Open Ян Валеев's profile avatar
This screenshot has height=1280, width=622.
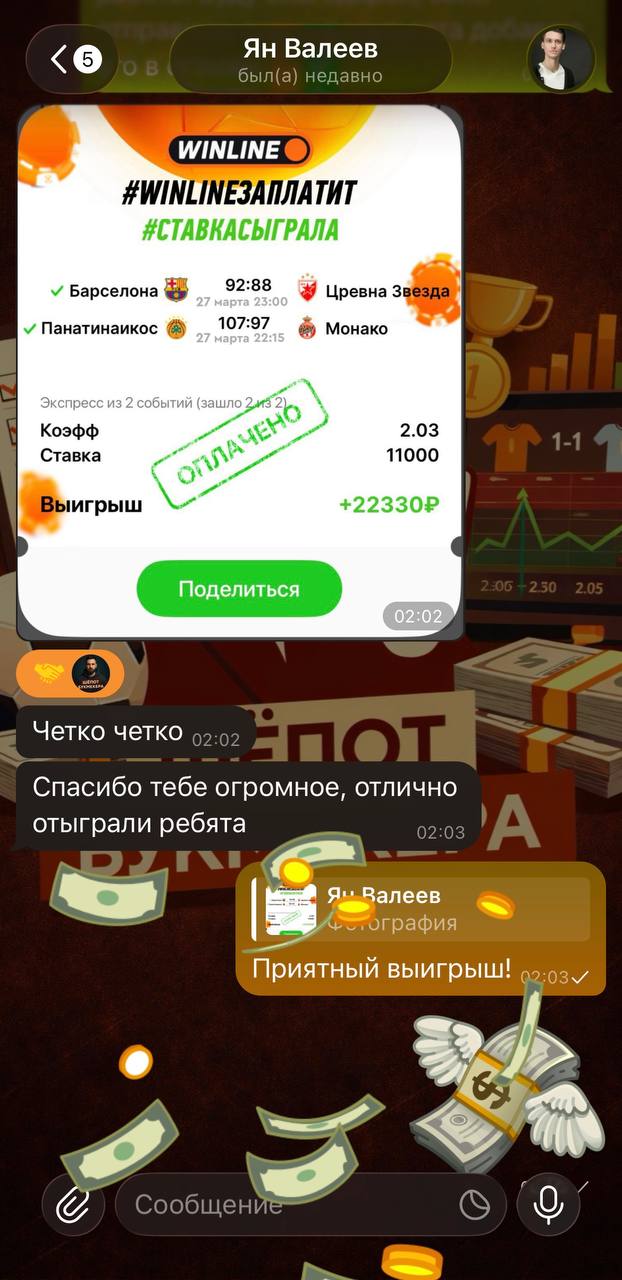pyautogui.click(x=560, y=60)
